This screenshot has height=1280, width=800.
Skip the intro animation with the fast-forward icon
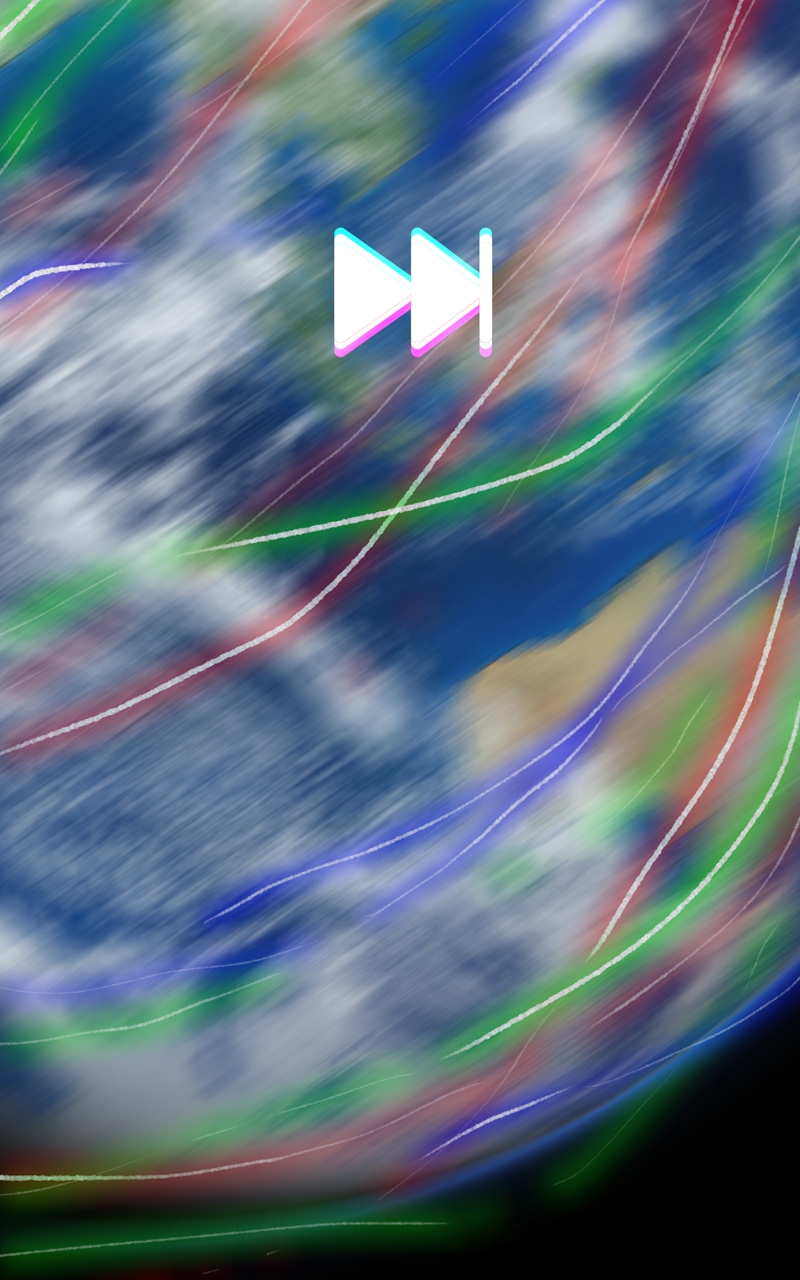(412, 292)
